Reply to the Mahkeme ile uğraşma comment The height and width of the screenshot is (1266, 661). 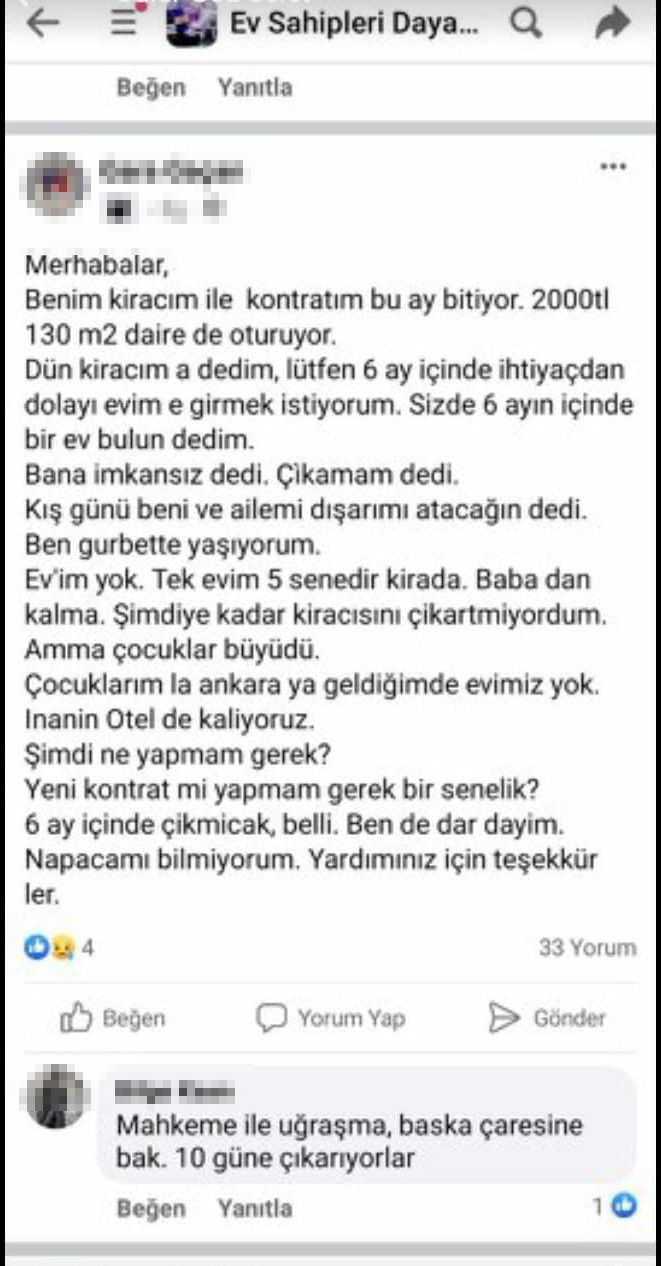pyautogui.click(x=255, y=1207)
